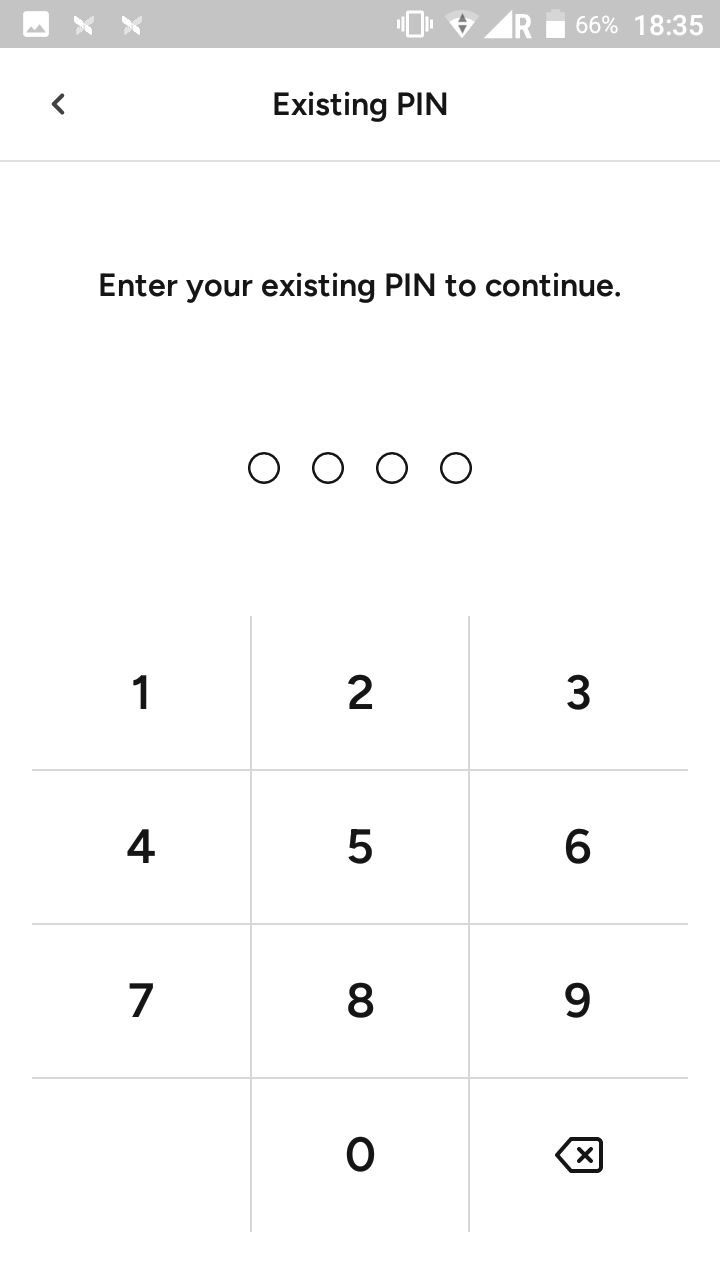Enter digit 4 on the keypad

coord(141,847)
